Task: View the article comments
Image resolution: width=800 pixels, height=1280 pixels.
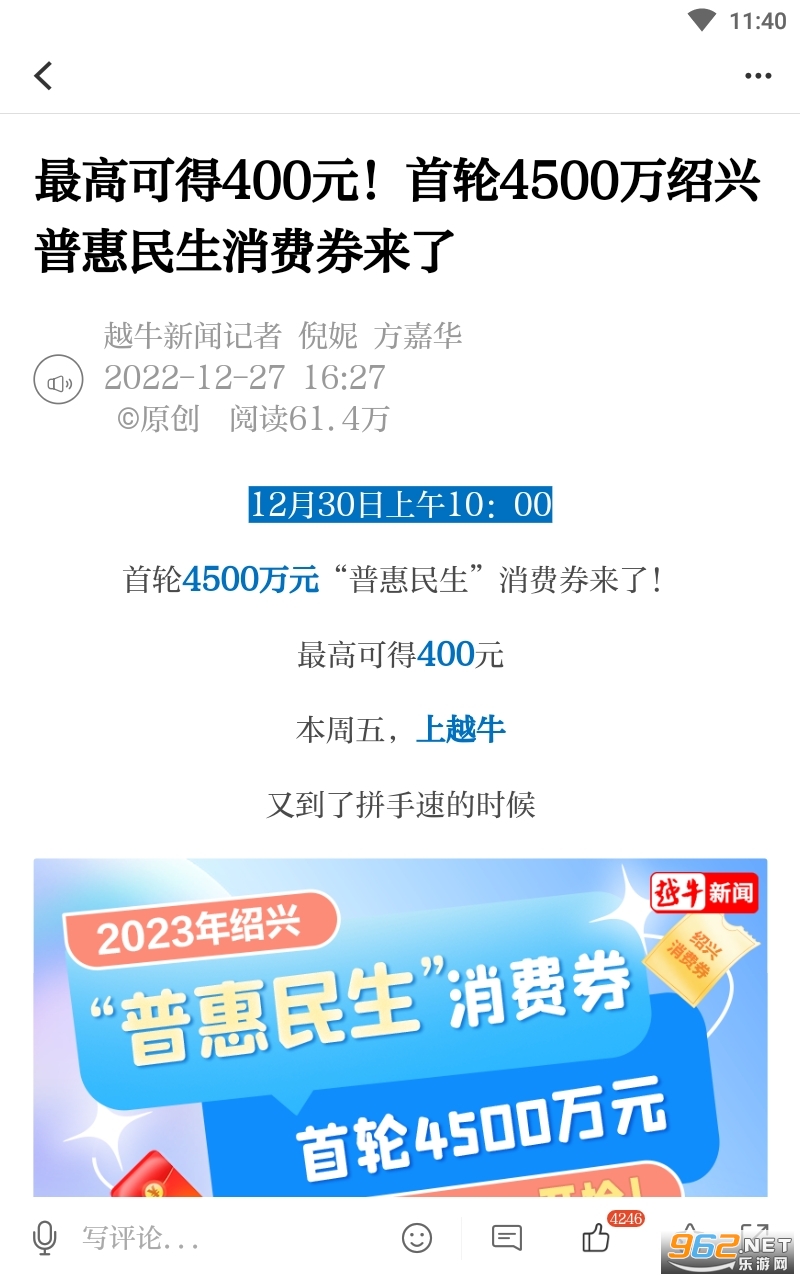Action: point(507,1238)
